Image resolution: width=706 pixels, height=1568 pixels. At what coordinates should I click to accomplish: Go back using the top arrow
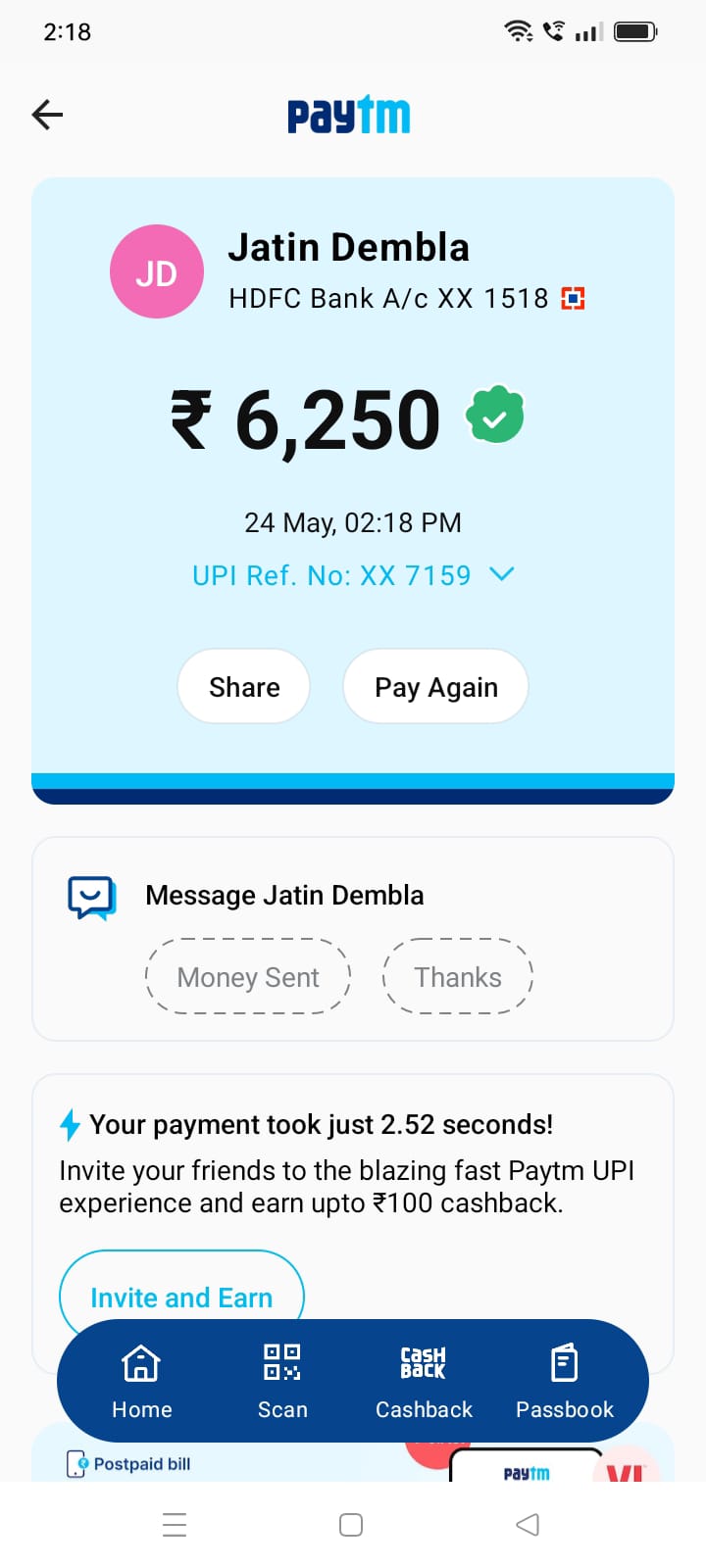[x=47, y=115]
